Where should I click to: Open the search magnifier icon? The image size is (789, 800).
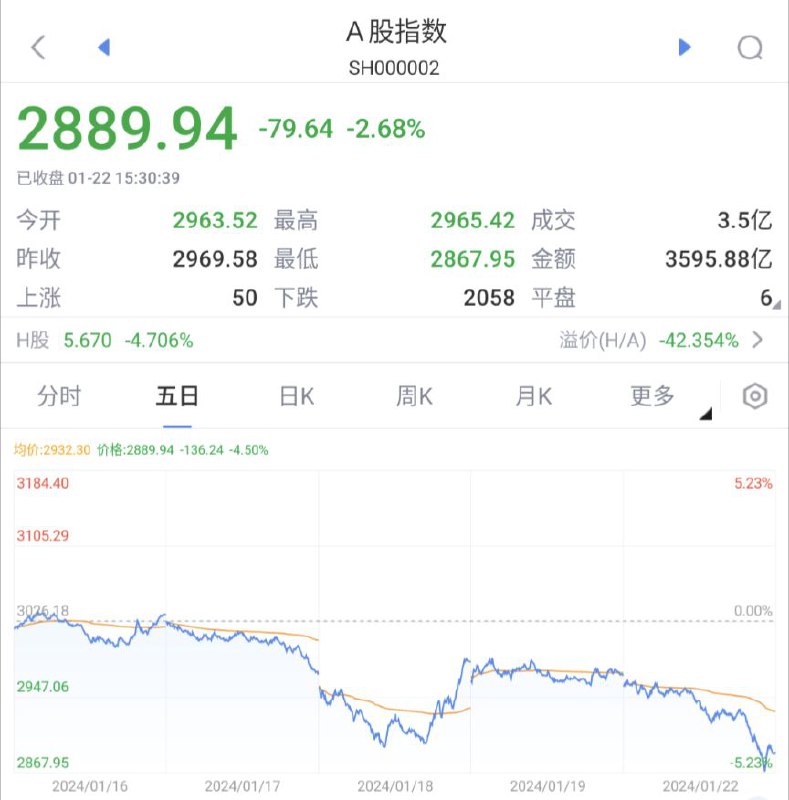click(751, 47)
